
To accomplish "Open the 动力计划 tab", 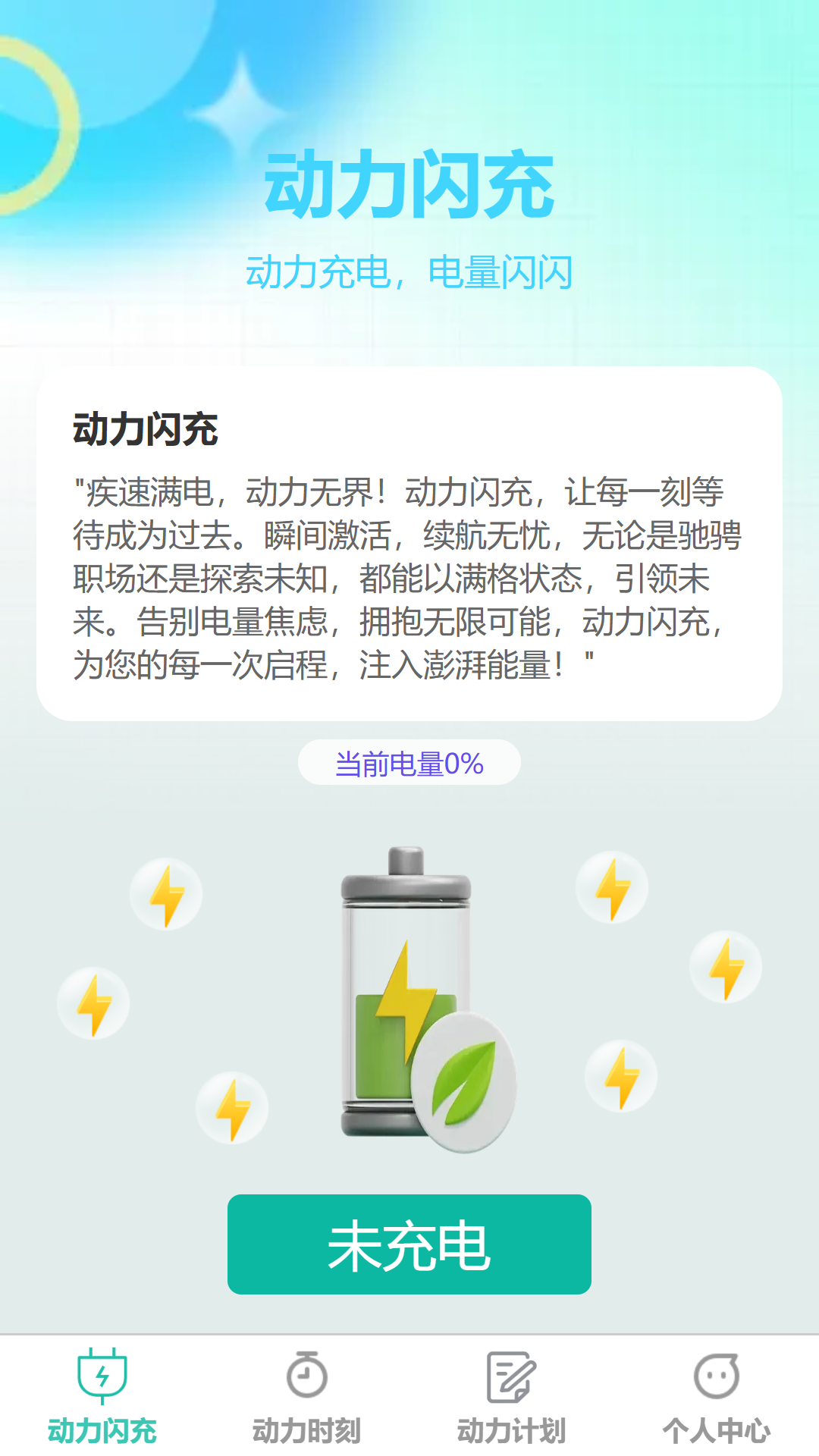I will 512,1397.
